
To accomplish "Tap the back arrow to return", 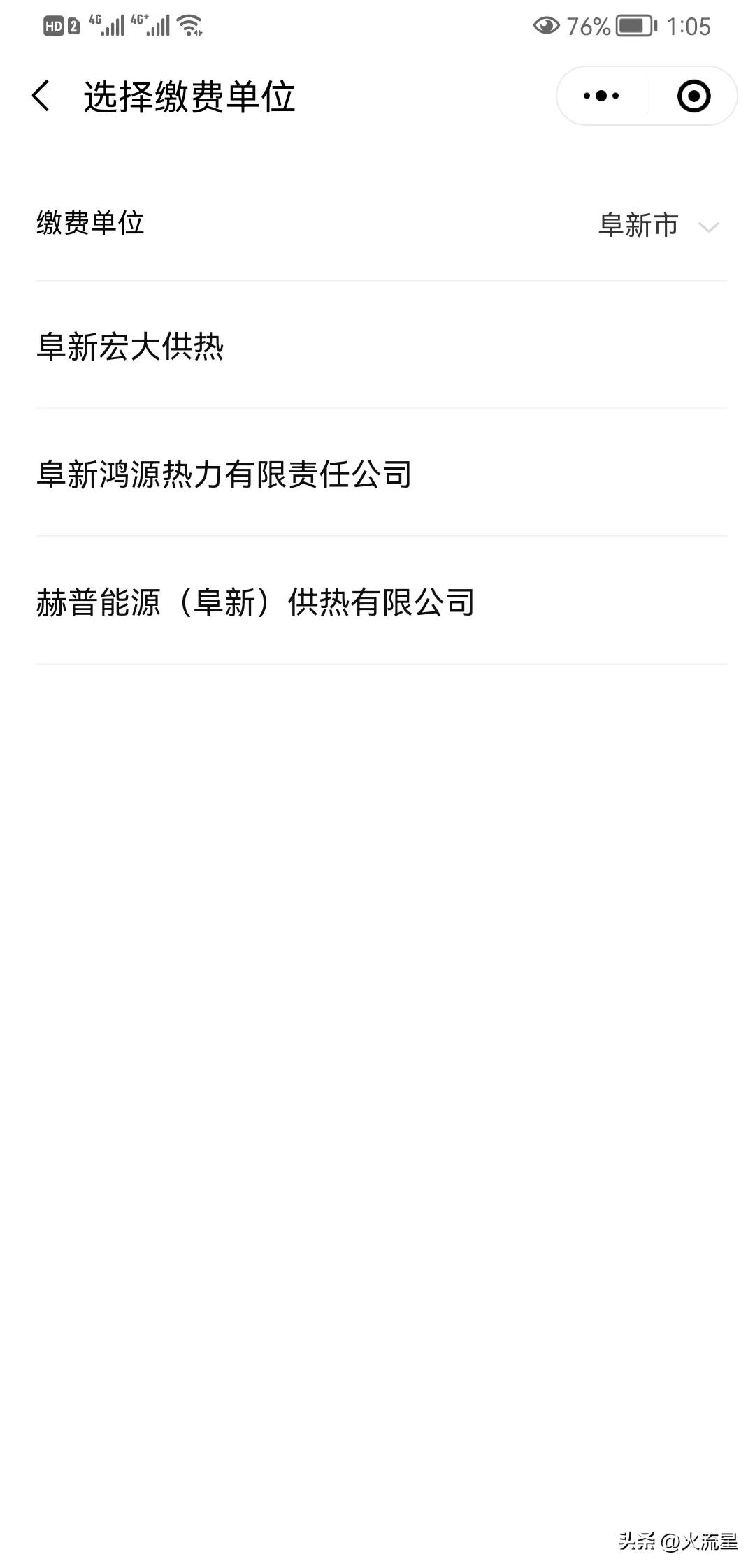I will coord(42,95).
